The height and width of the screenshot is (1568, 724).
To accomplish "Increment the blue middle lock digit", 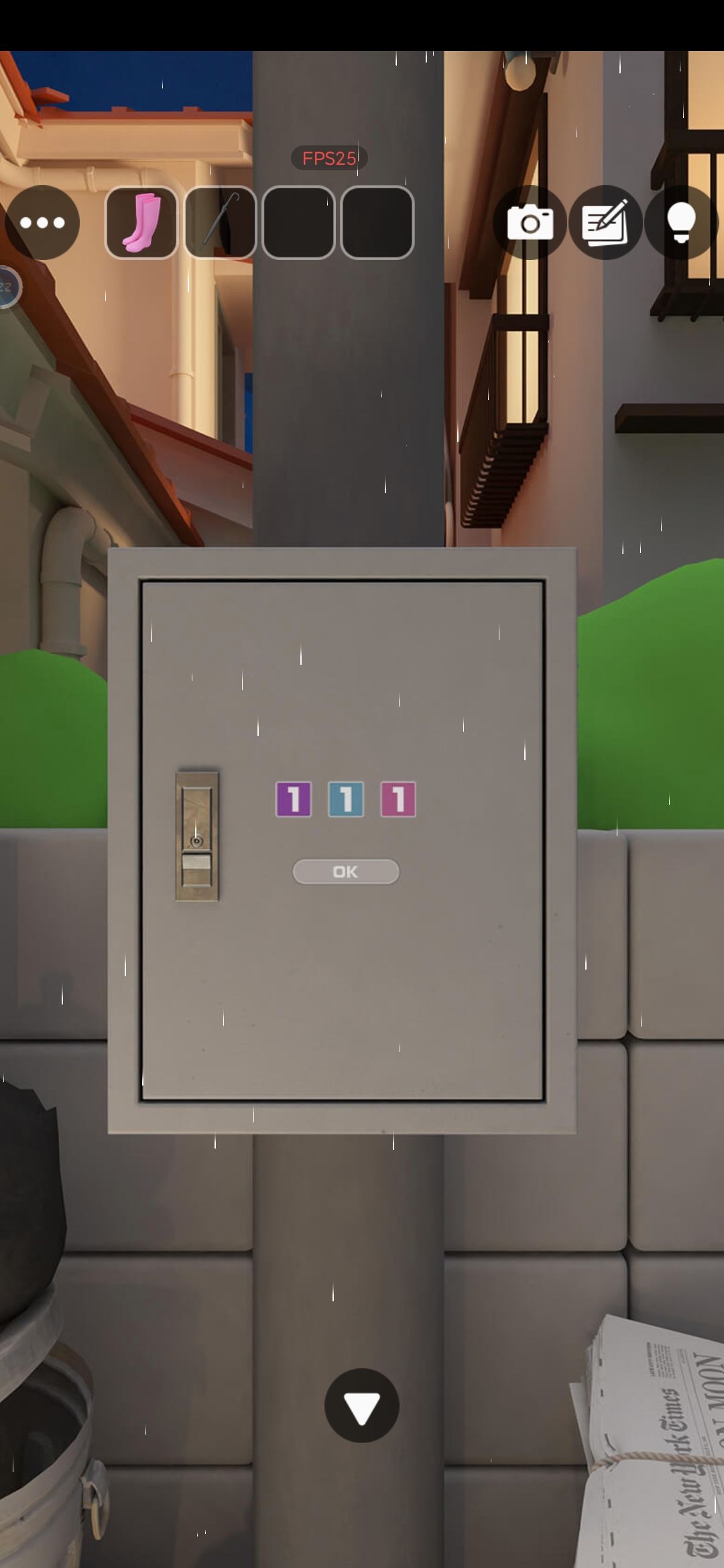I will (345, 799).
